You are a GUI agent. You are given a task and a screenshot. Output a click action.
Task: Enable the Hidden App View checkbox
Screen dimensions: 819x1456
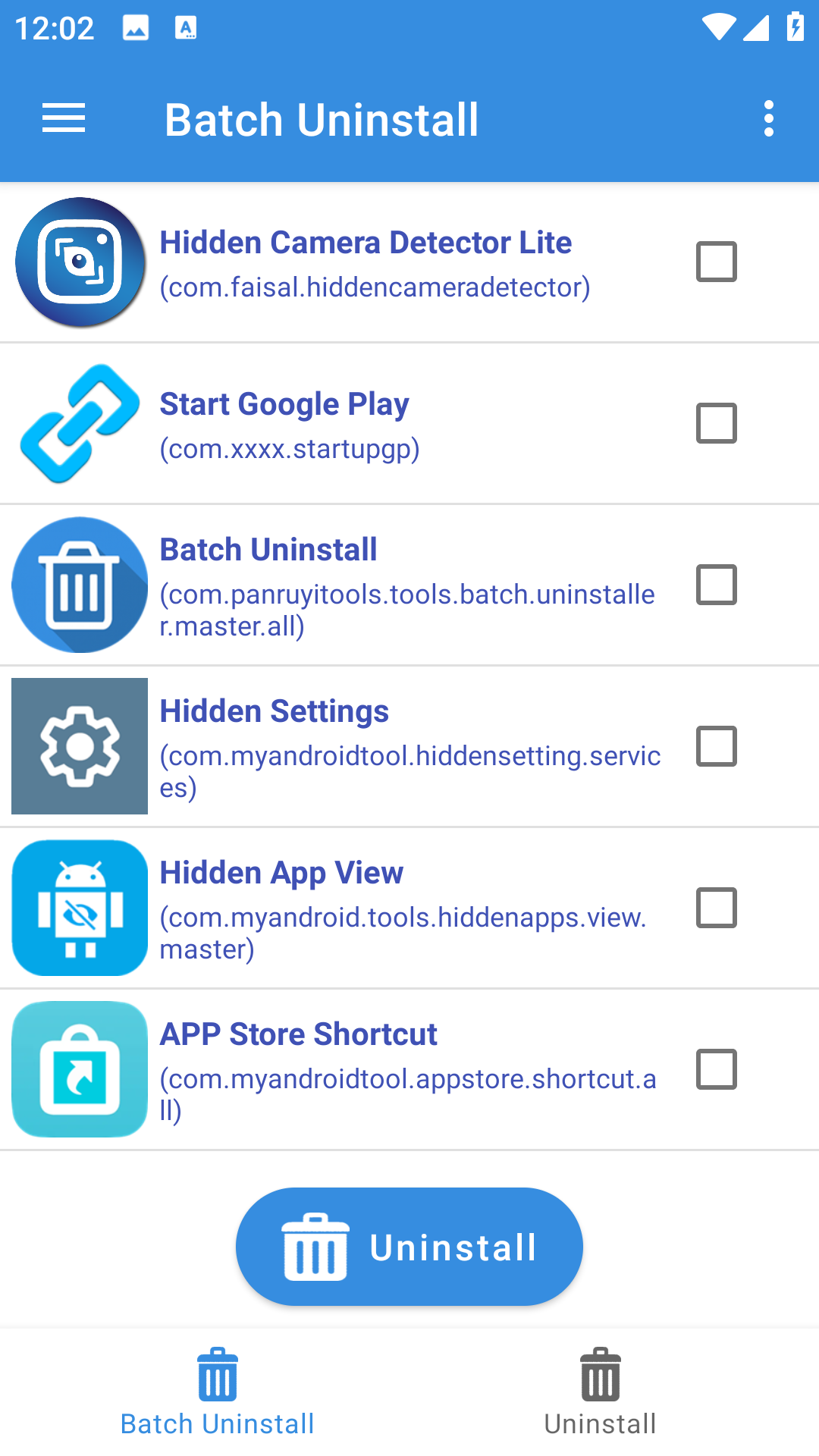click(716, 908)
